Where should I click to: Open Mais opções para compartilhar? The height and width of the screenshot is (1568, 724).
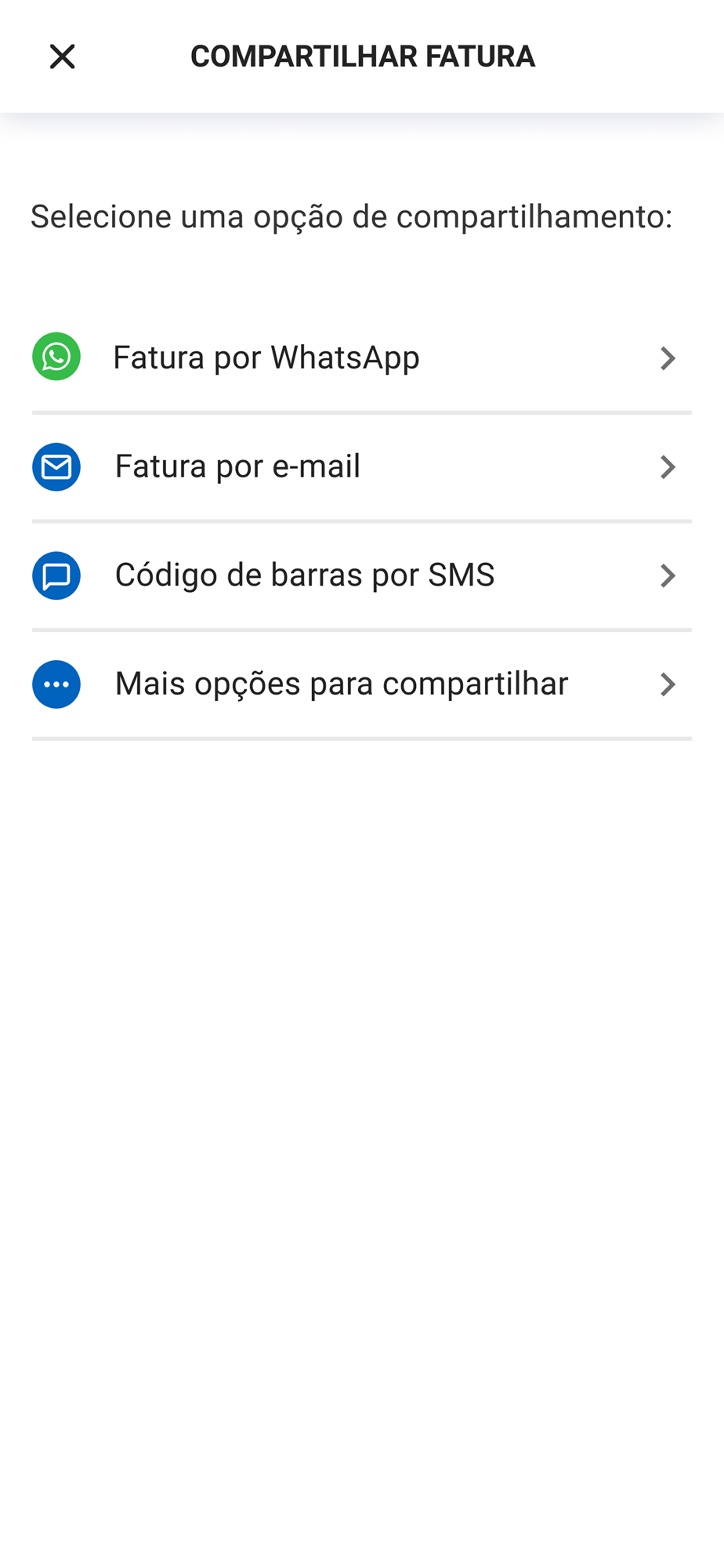(361, 684)
